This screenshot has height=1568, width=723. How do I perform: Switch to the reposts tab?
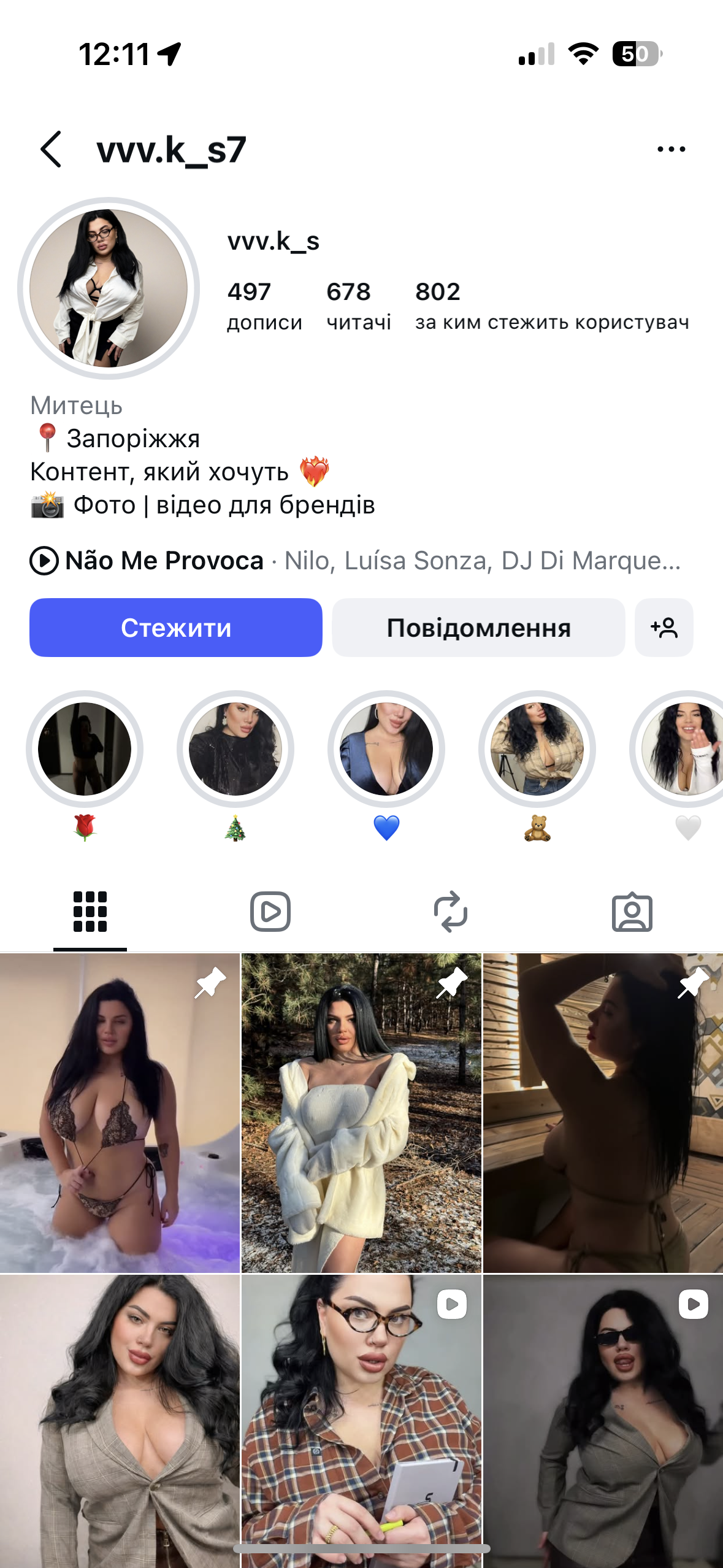pos(451,912)
